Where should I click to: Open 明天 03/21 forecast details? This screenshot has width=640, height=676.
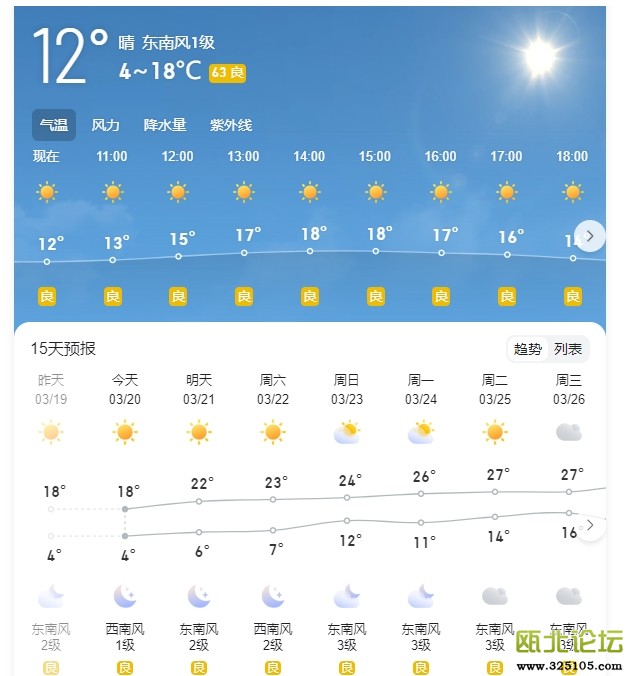click(x=199, y=389)
